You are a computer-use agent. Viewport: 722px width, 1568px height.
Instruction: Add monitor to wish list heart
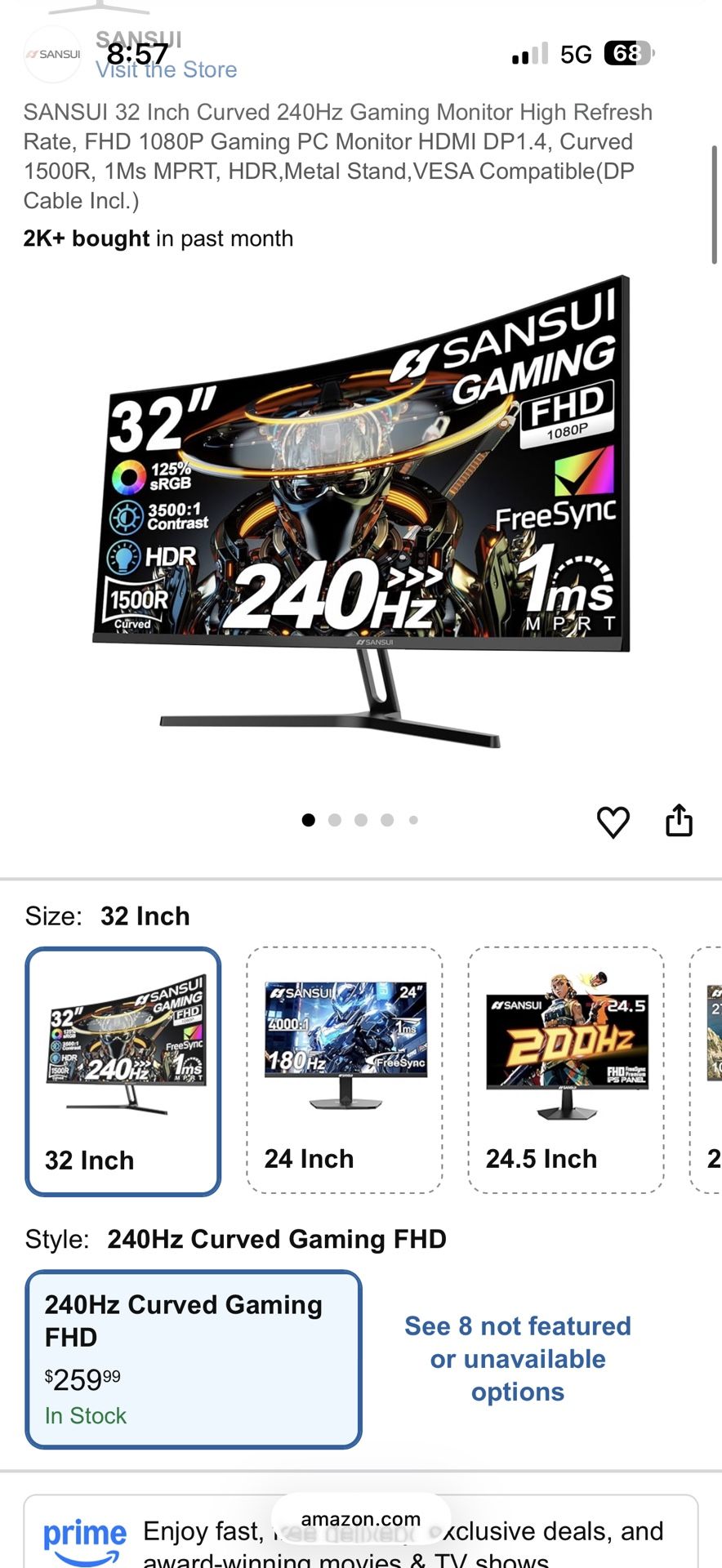click(613, 822)
